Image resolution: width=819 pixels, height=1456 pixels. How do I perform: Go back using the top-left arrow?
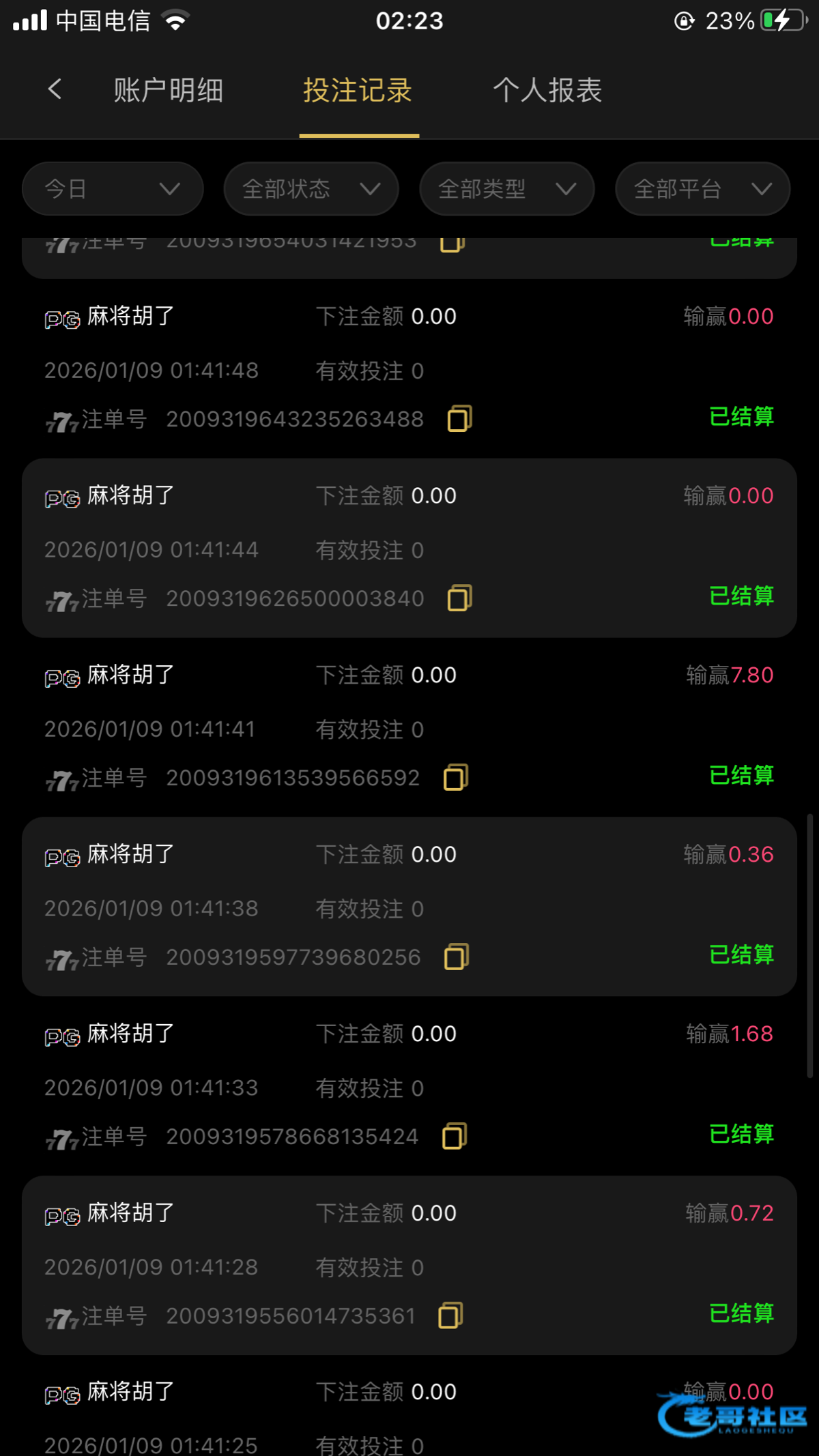pos(55,89)
